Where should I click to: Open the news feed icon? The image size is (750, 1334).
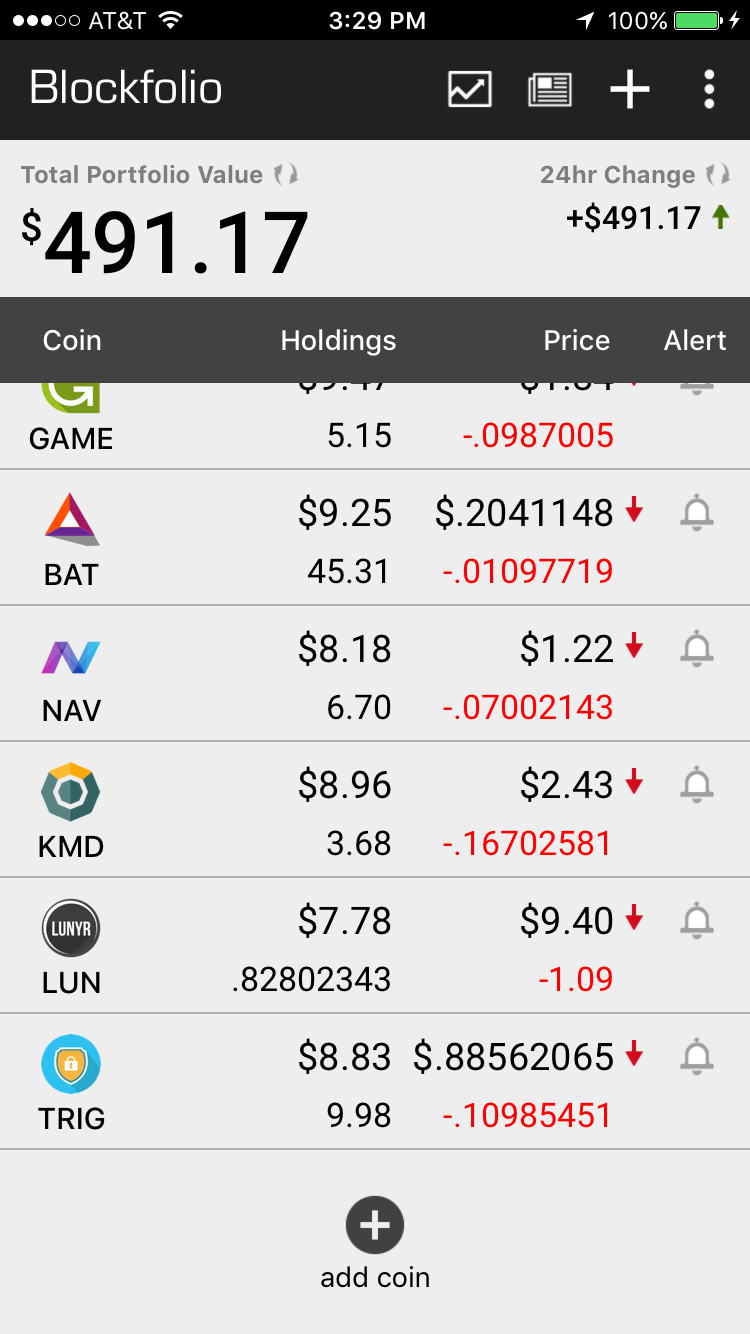550,90
